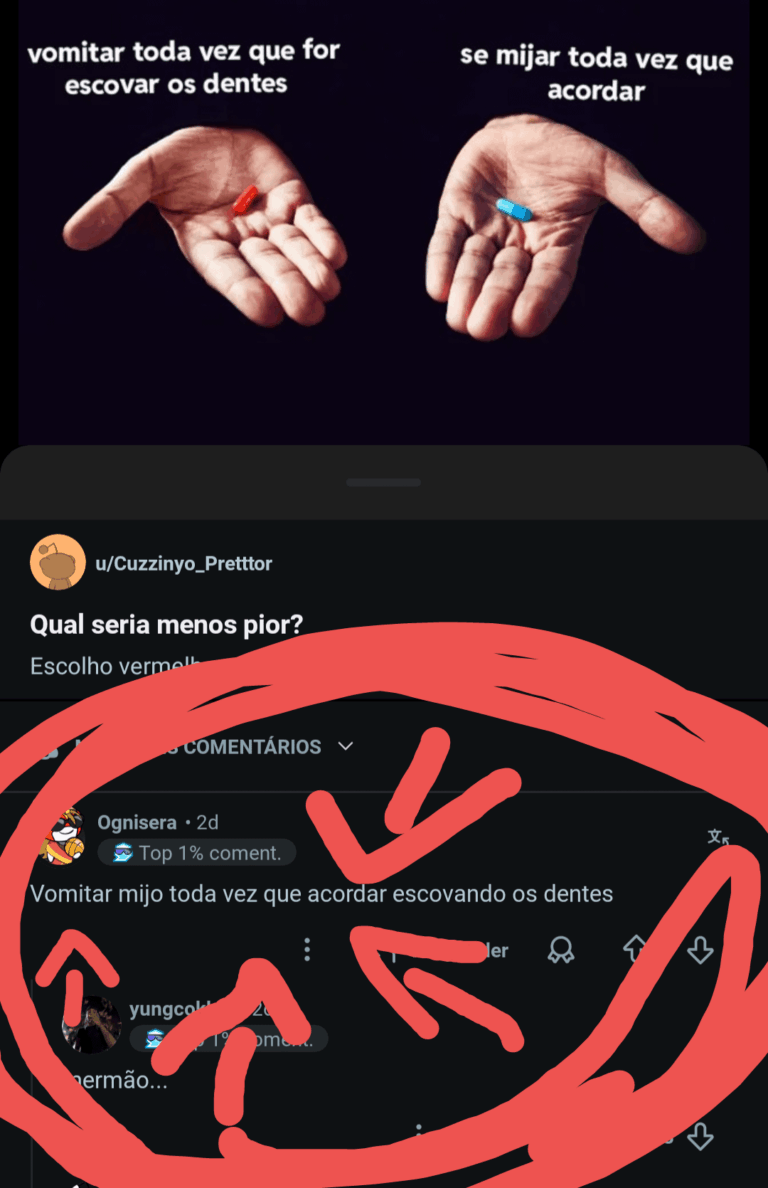768x1188 pixels.
Task: Translate Ognisera's comment
Action: [x=718, y=837]
